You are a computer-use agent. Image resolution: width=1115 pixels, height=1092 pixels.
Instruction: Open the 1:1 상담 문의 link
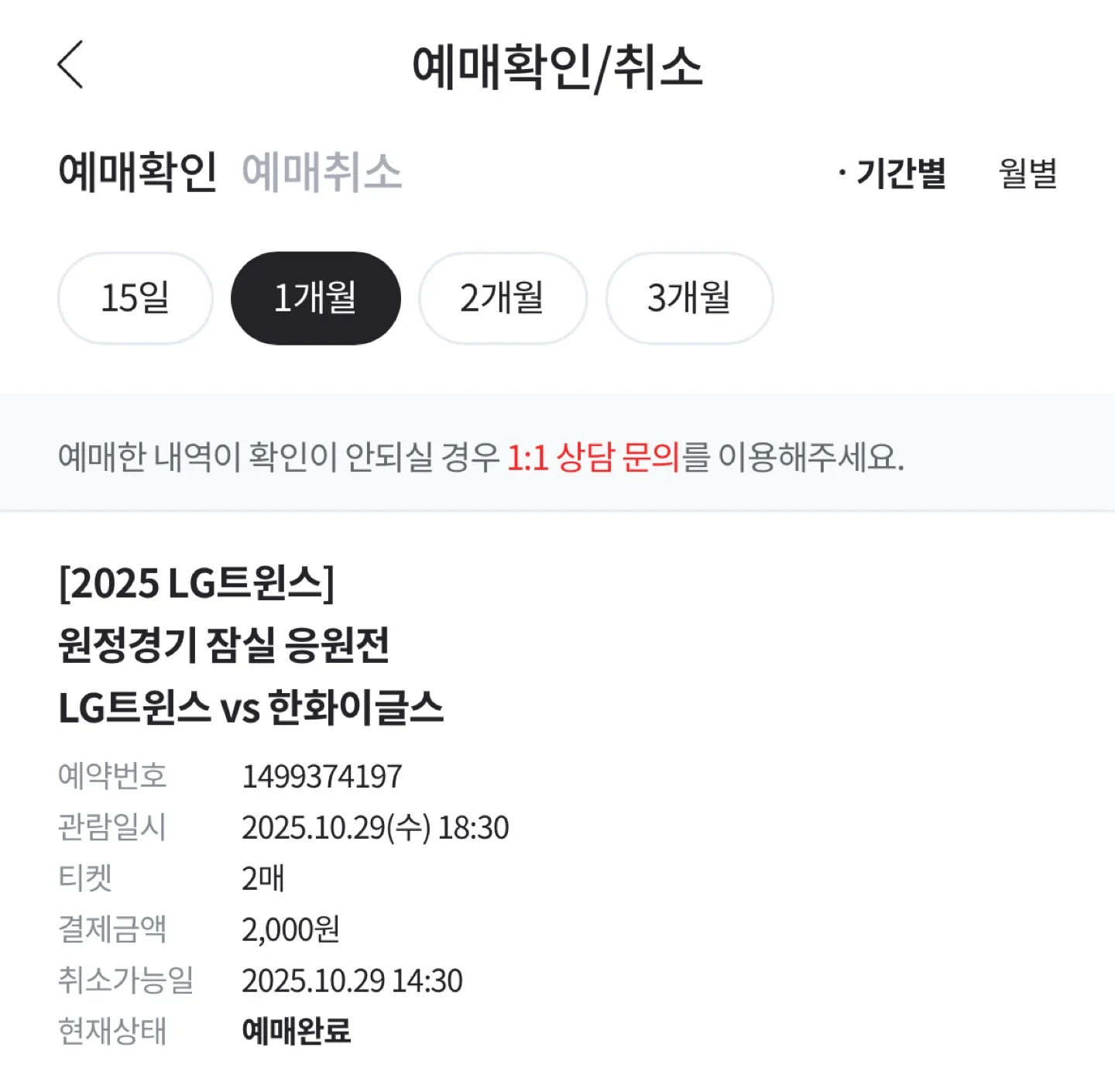click(592, 457)
